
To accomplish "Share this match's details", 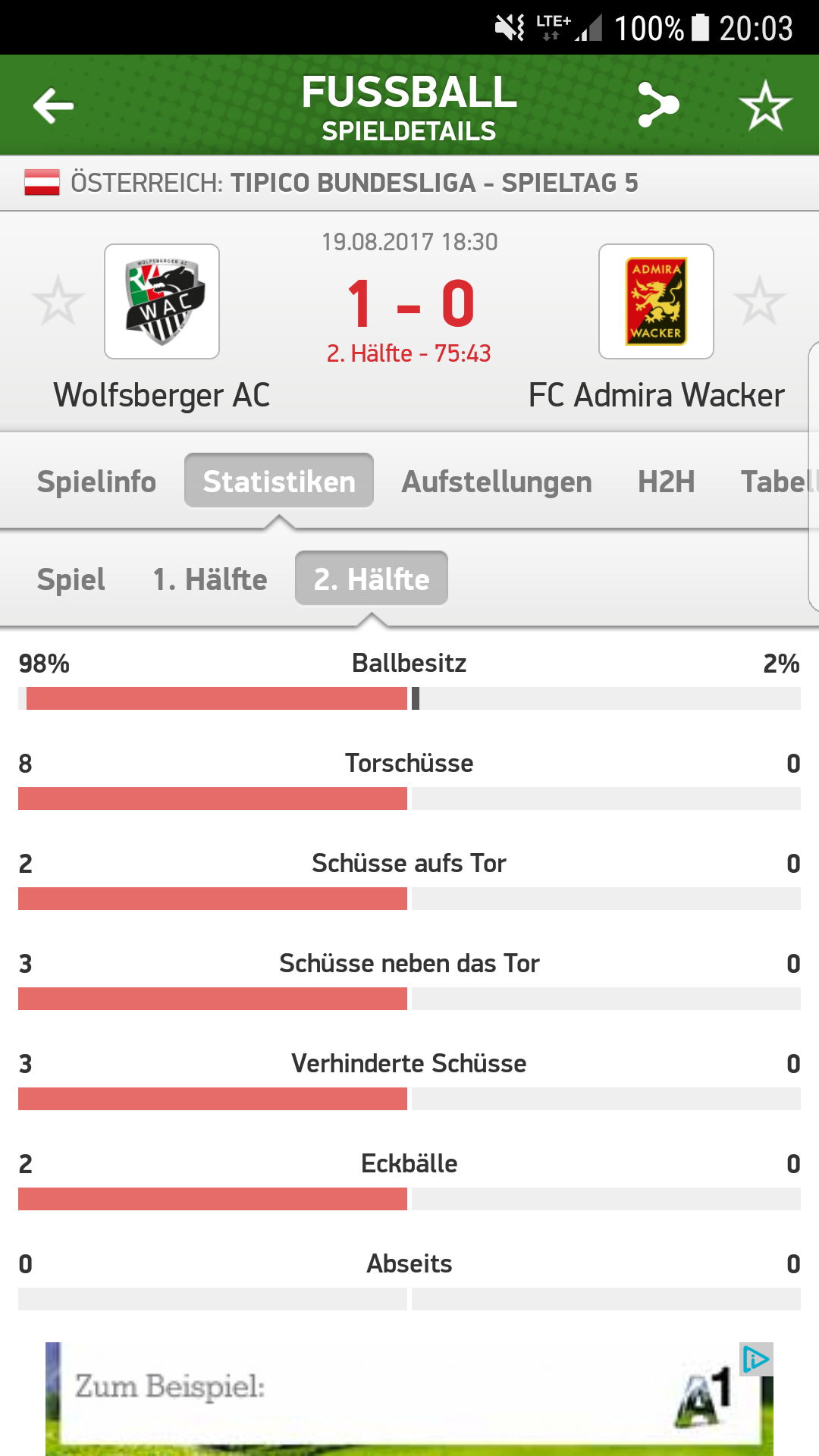I will [x=657, y=105].
